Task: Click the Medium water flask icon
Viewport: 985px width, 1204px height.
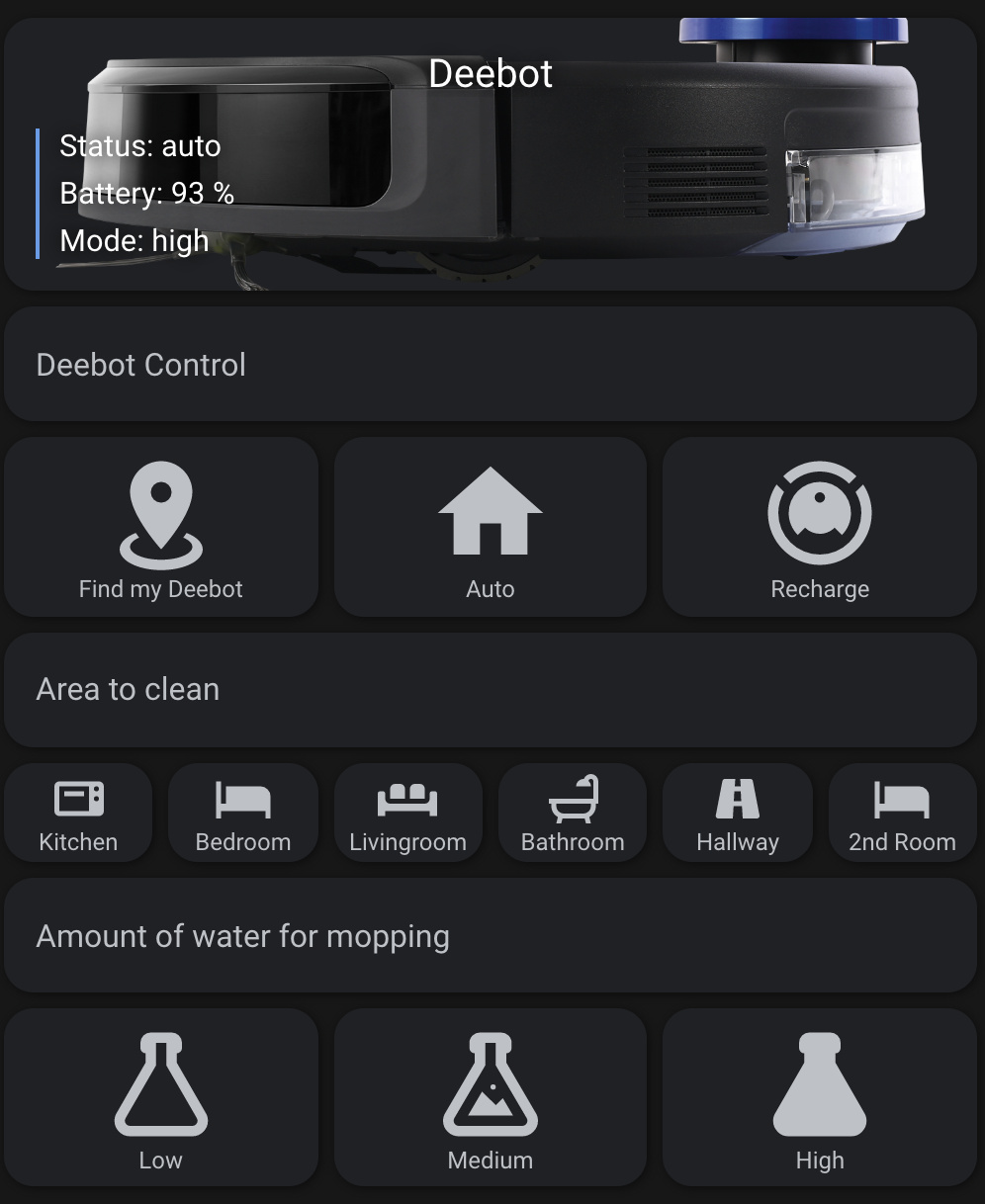Action: point(490,1082)
